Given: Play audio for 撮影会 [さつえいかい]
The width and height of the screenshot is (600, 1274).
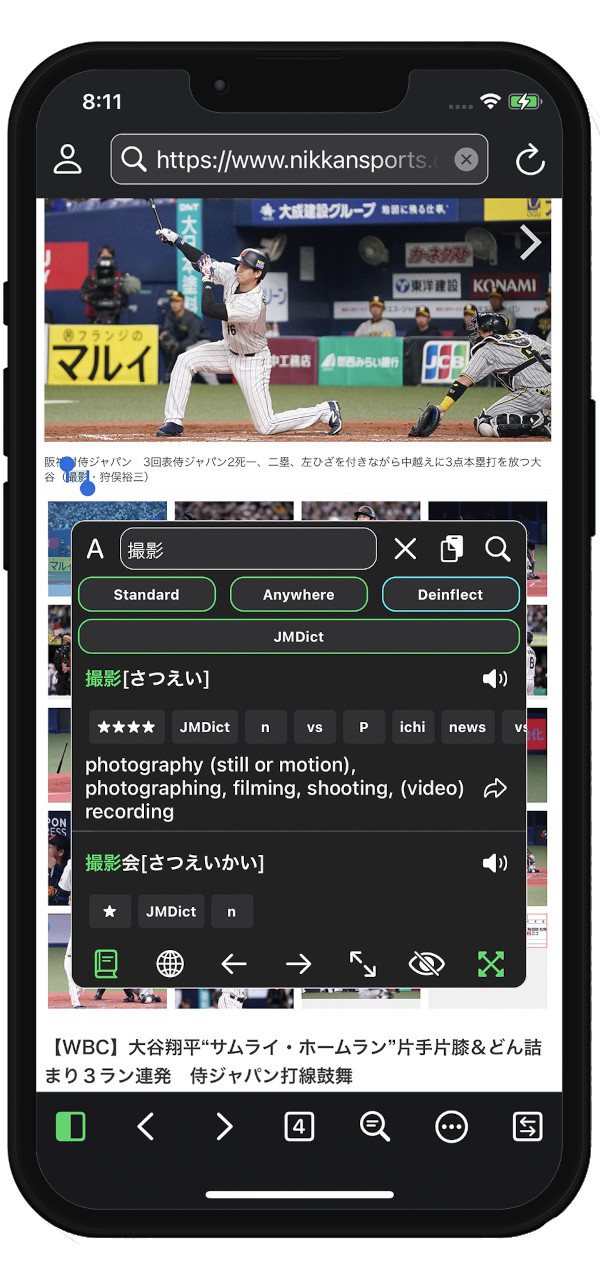Looking at the screenshot, I should 495,863.
